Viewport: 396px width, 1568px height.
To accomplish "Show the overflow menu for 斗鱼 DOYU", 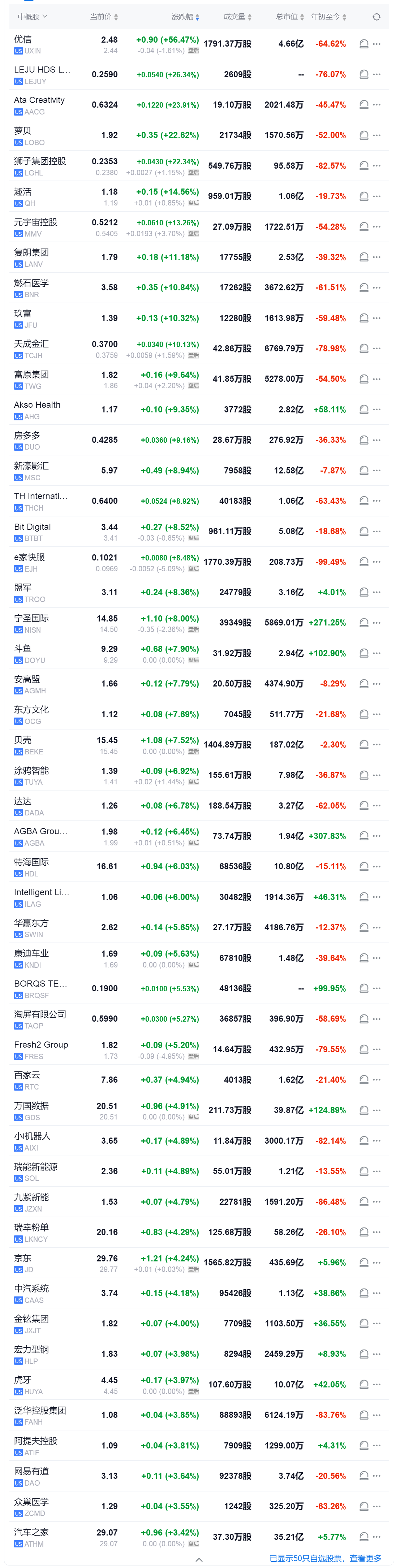I will 377,653.
